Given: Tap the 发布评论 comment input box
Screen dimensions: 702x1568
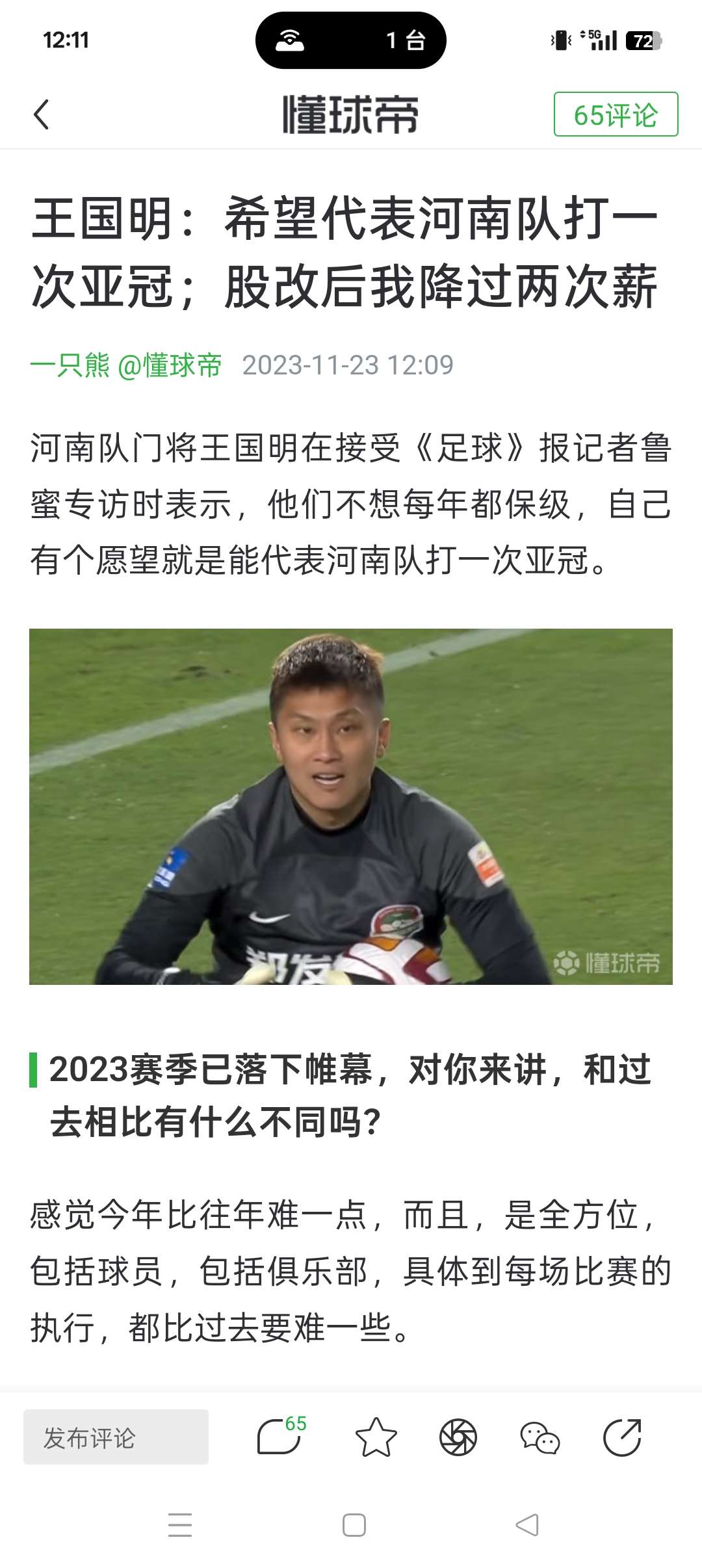Looking at the screenshot, I should pos(116,1437).
